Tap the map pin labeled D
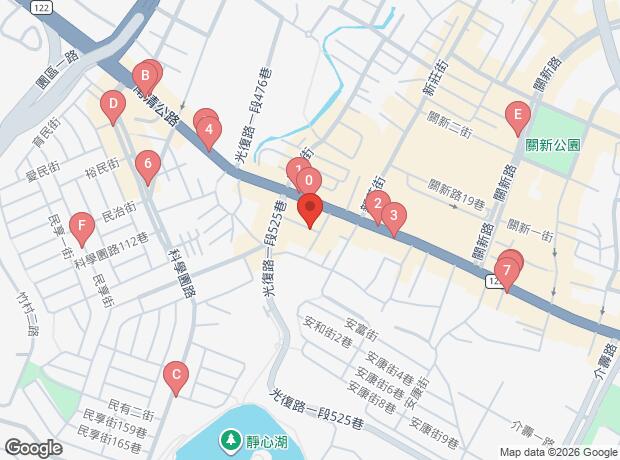620x460 pixels. [113, 107]
